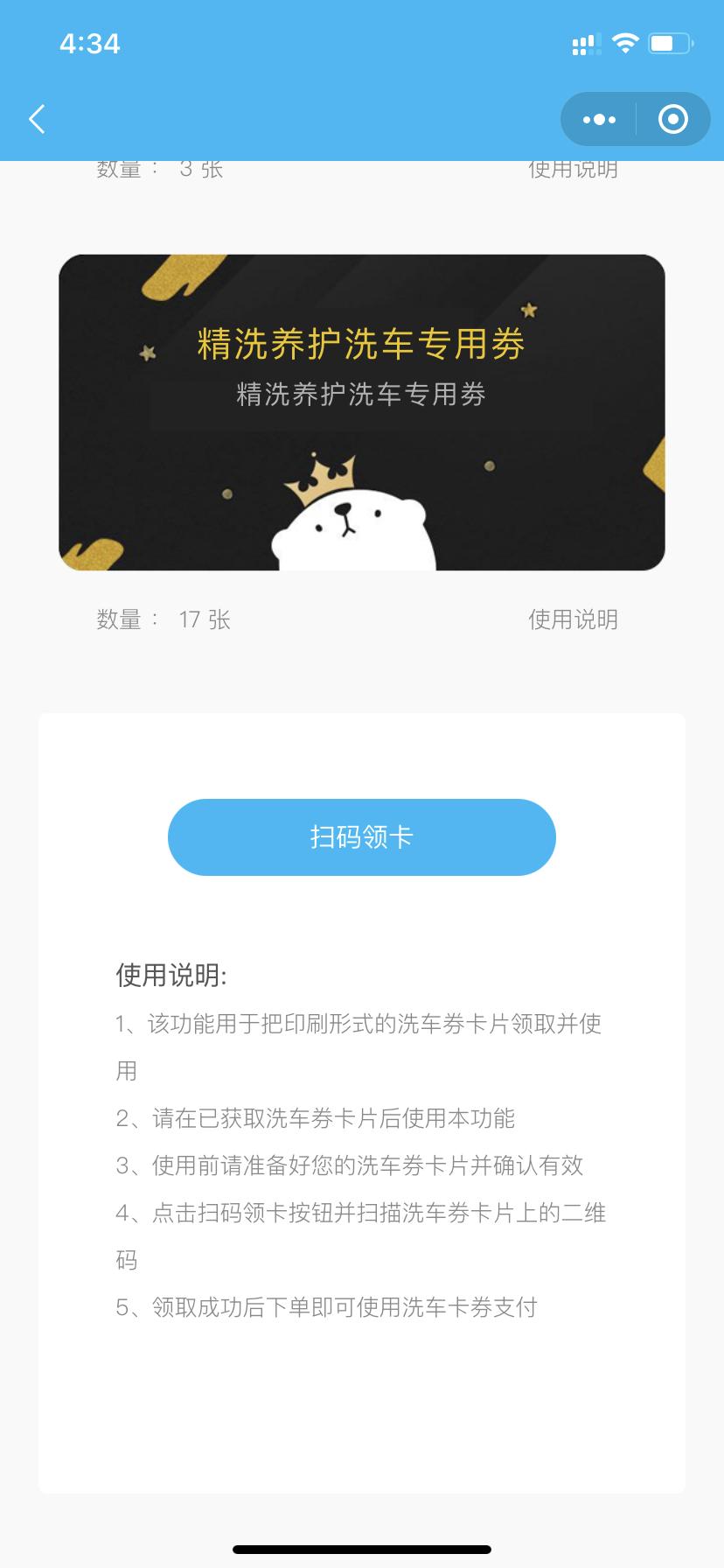Tap the coupon title 精洗养护洗车专用券
This screenshot has height=1568, width=724.
(362, 346)
